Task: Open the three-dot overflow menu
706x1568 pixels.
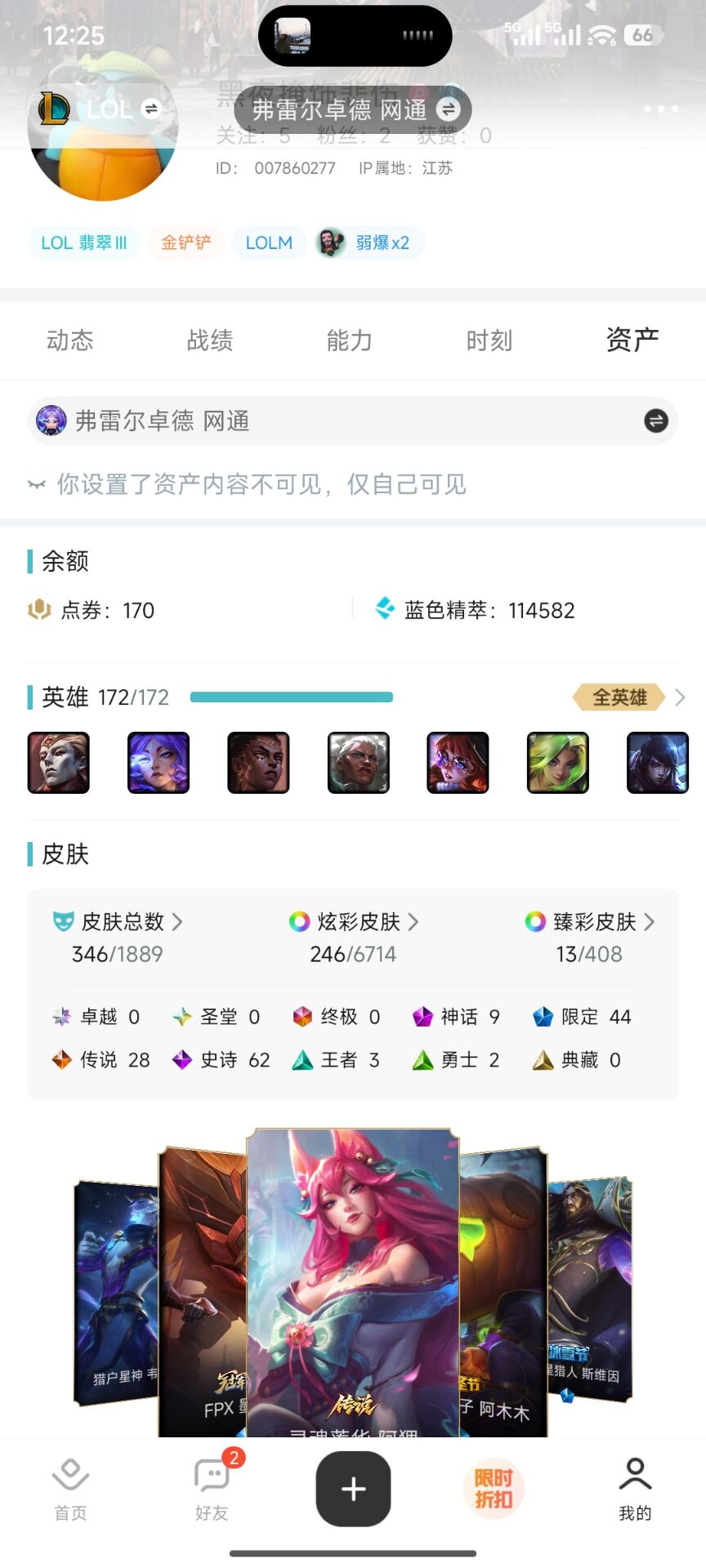Action: (660, 109)
